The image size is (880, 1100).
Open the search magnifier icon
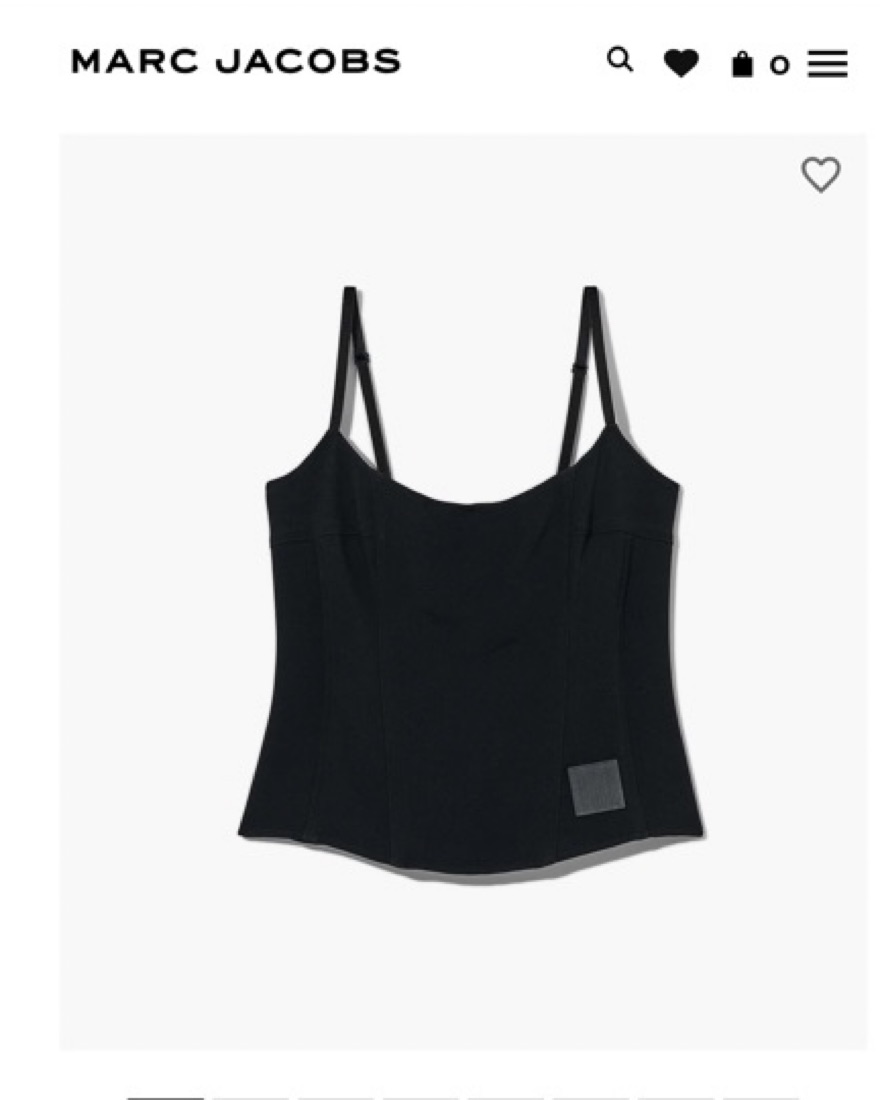point(620,60)
